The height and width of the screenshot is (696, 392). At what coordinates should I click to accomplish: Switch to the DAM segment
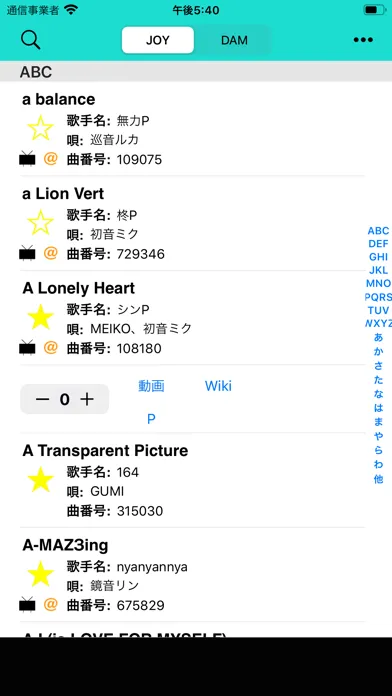234,40
